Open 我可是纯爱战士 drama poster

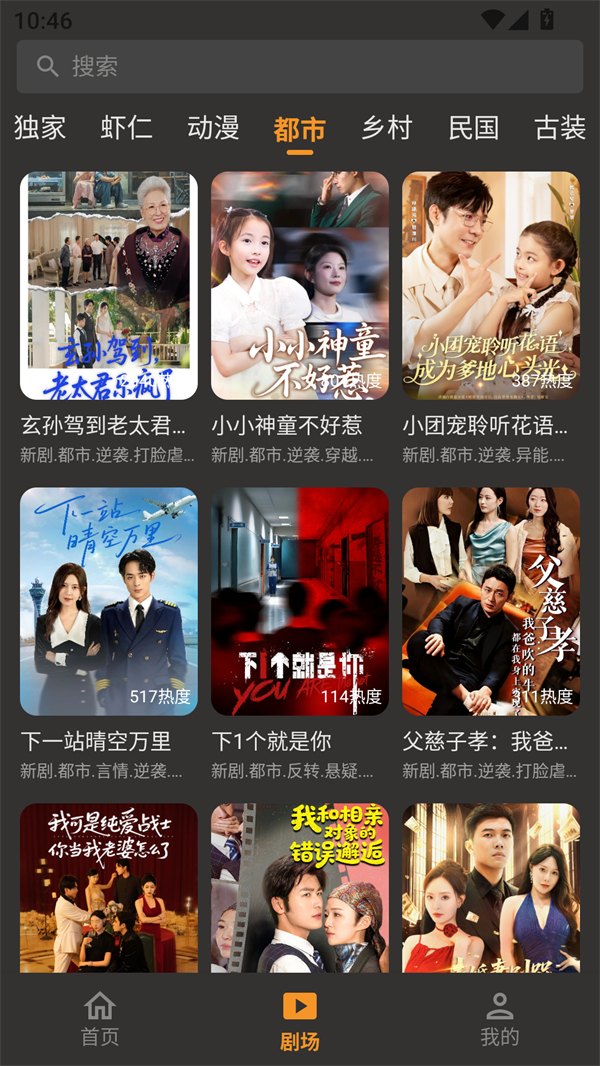tap(109, 888)
